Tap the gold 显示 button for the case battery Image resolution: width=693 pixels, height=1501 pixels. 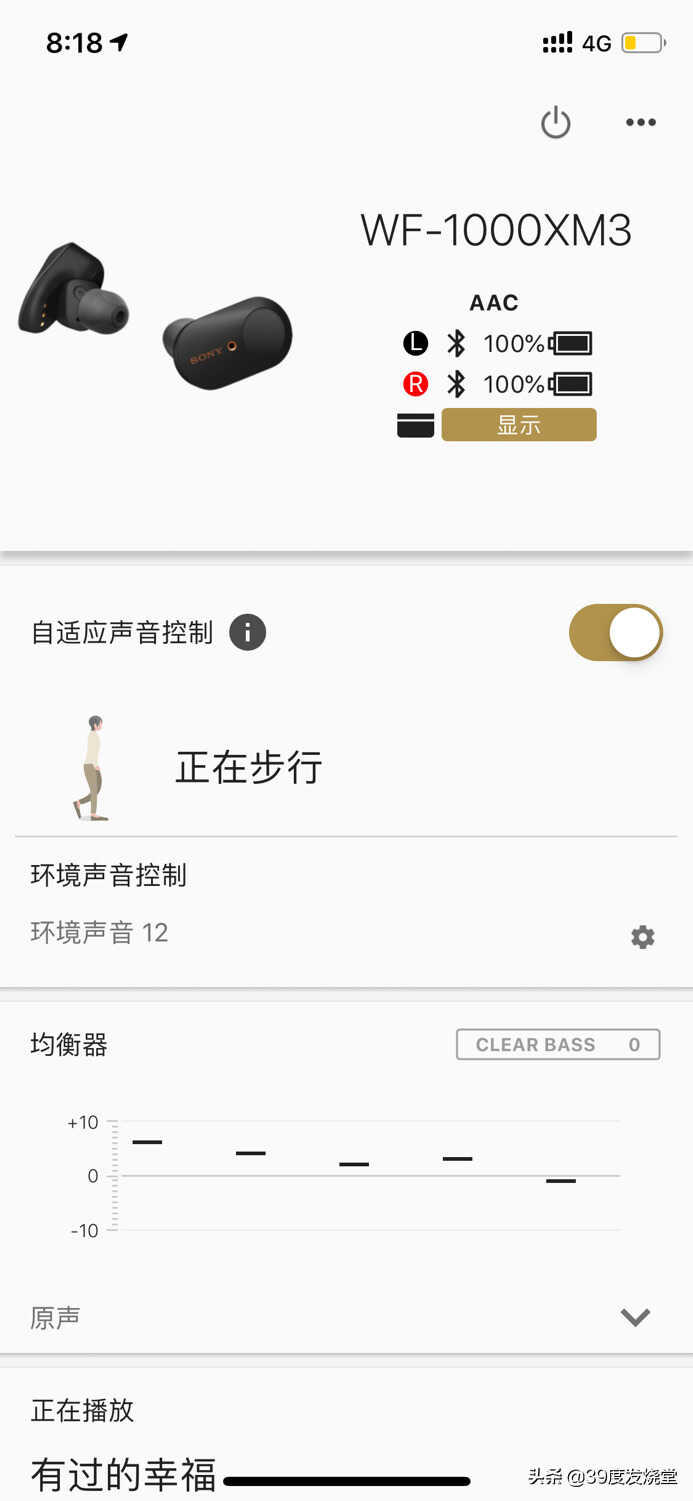coord(519,424)
